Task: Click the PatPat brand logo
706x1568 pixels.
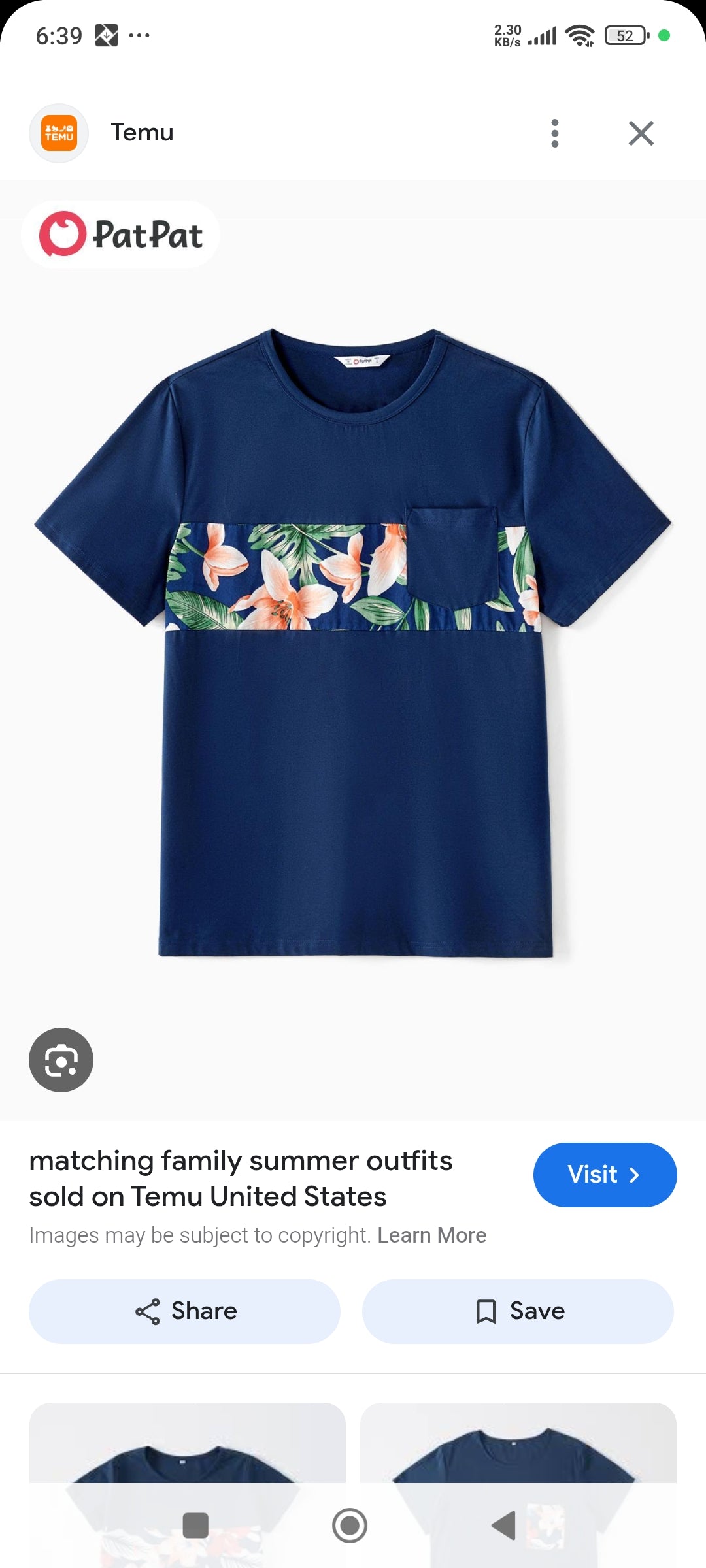Action: pos(121,235)
